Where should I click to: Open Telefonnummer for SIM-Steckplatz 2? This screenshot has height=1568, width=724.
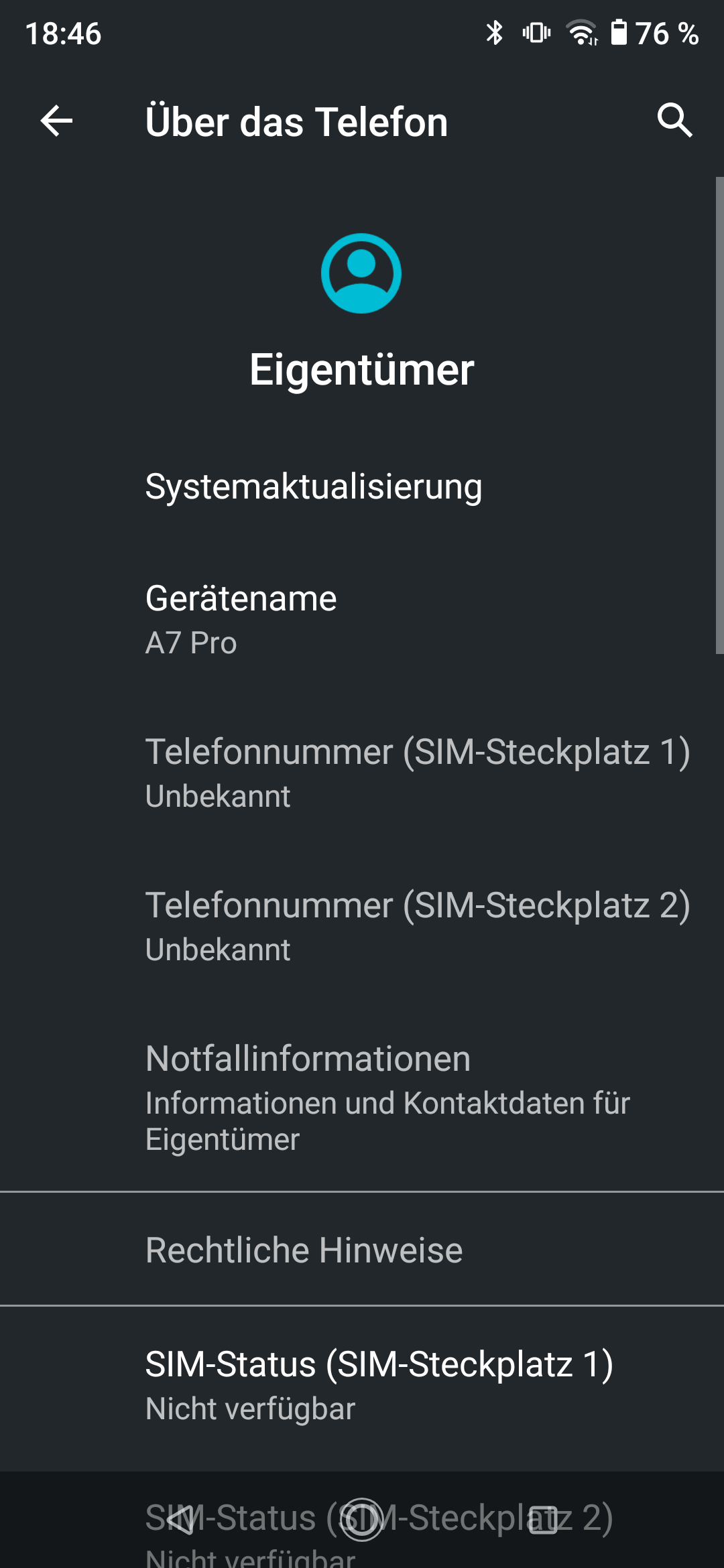point(362,926)
